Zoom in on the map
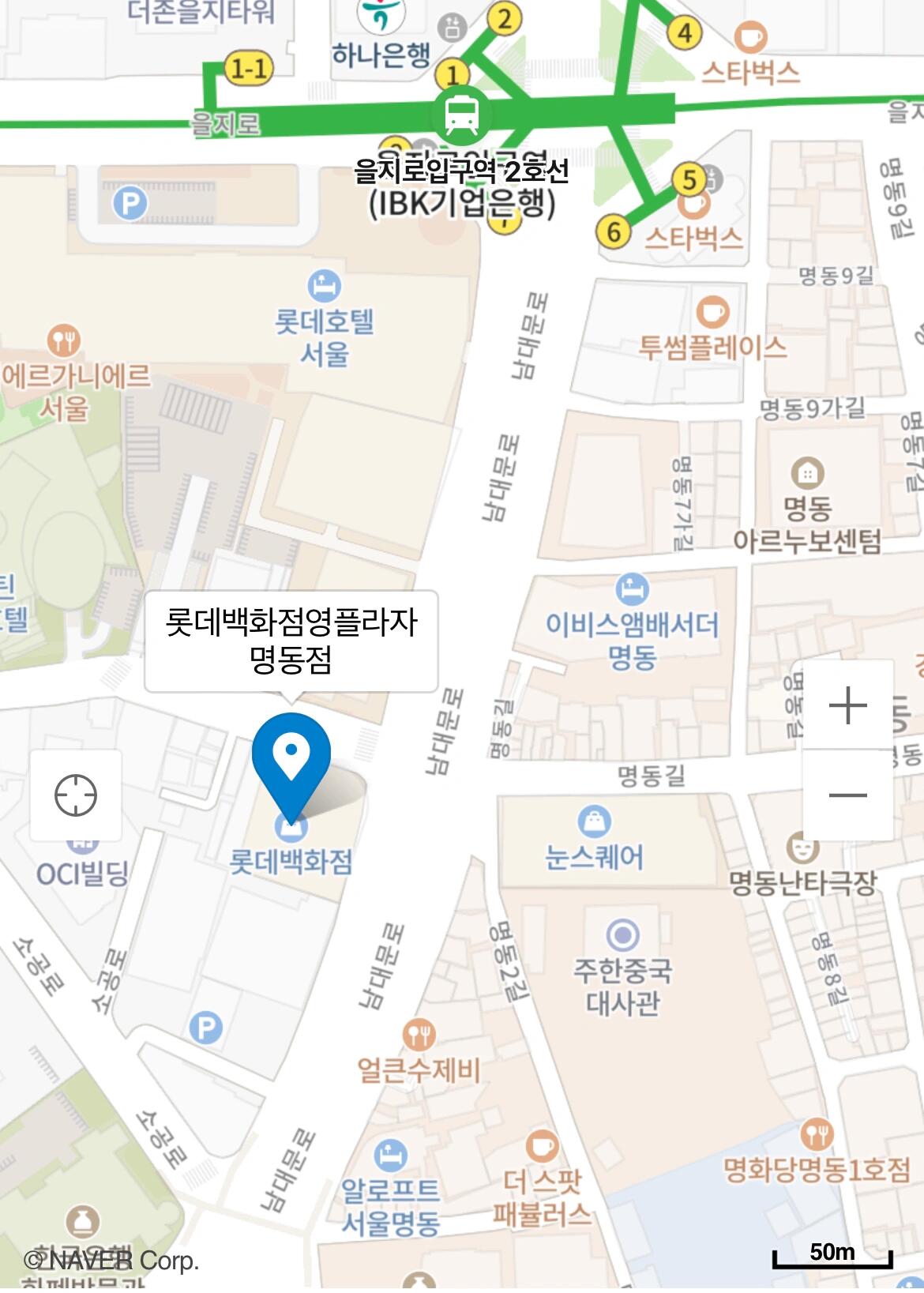Viewport: 924px width, 1293px height. coord(848,705)
